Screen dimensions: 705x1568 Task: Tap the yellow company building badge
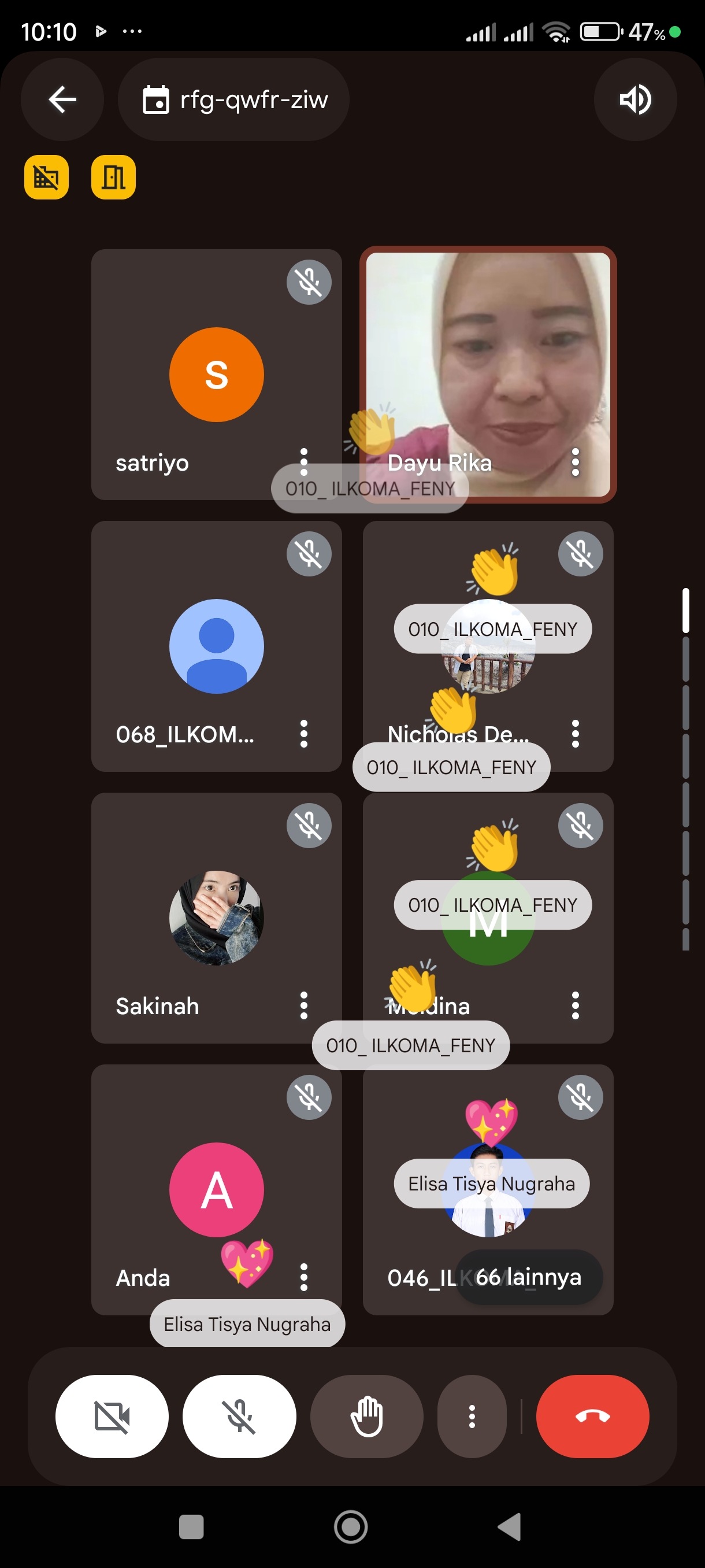click(x=113, y=177)
